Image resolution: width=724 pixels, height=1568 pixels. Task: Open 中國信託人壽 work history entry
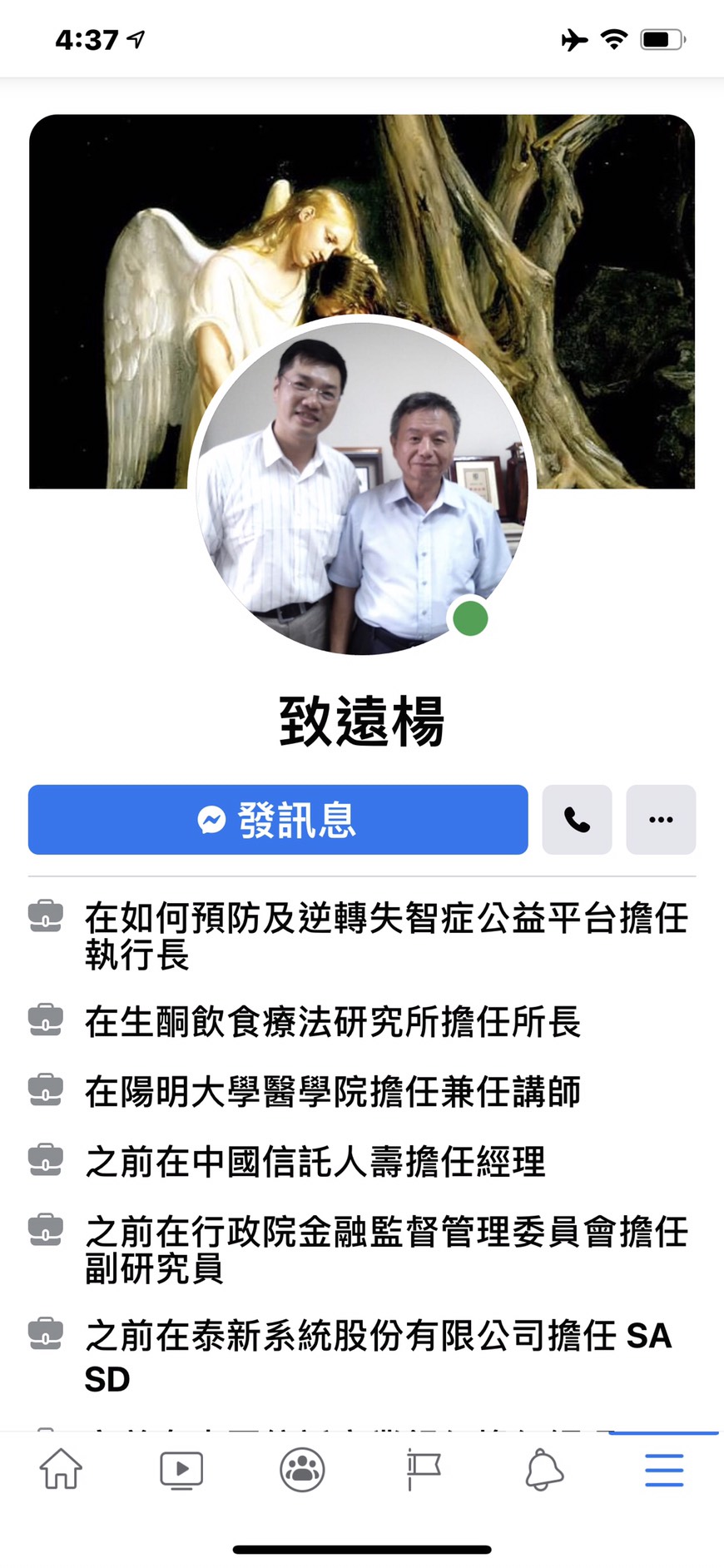[316, 1162]
